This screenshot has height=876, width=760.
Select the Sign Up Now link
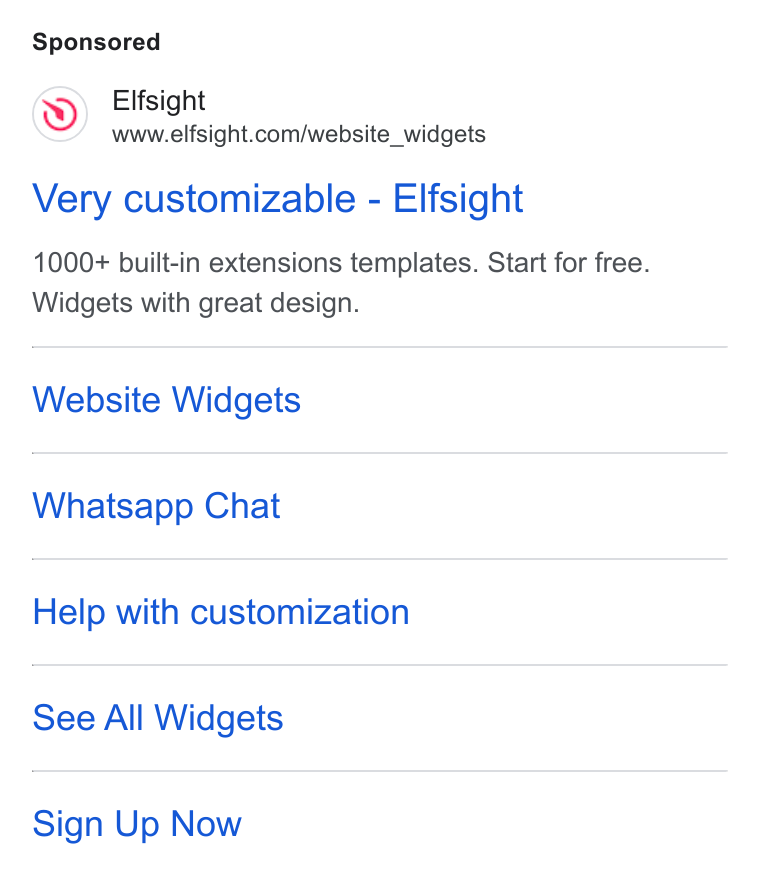[x=137, y=824]
